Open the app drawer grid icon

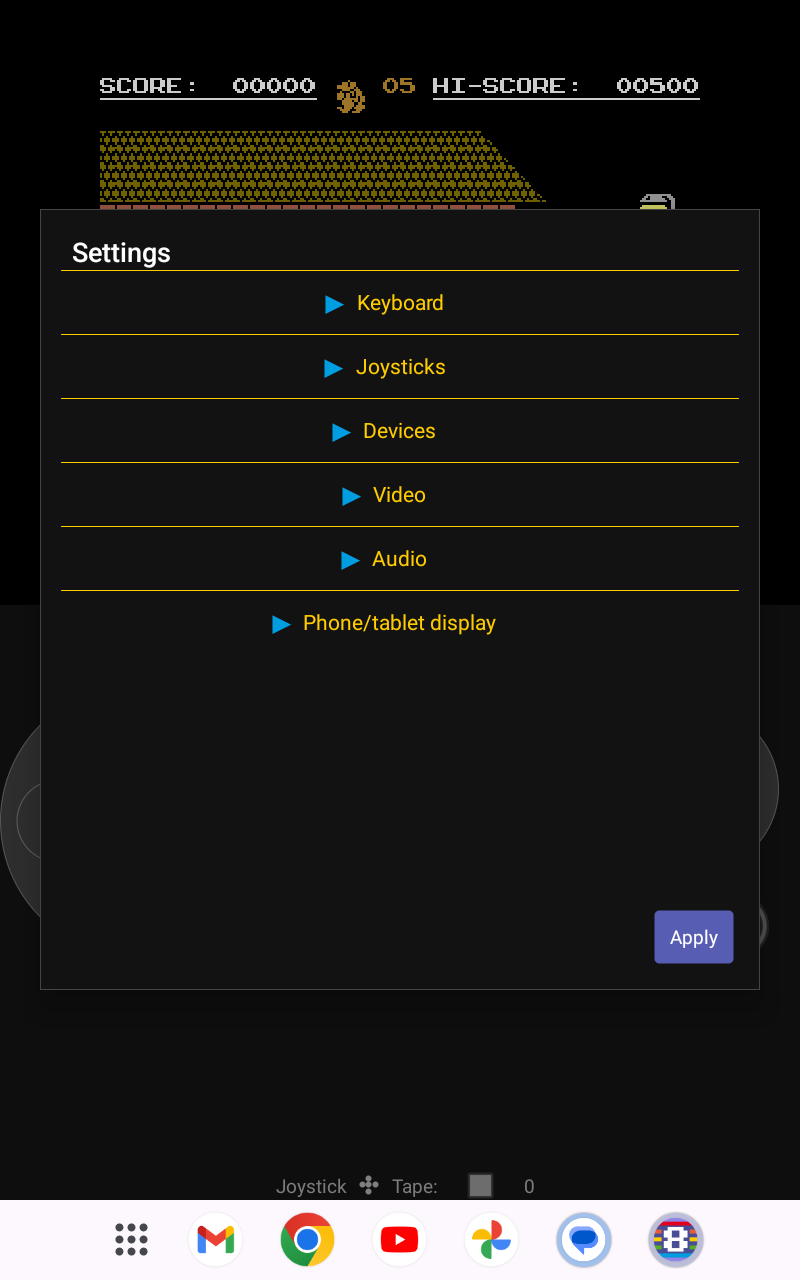131,1240
